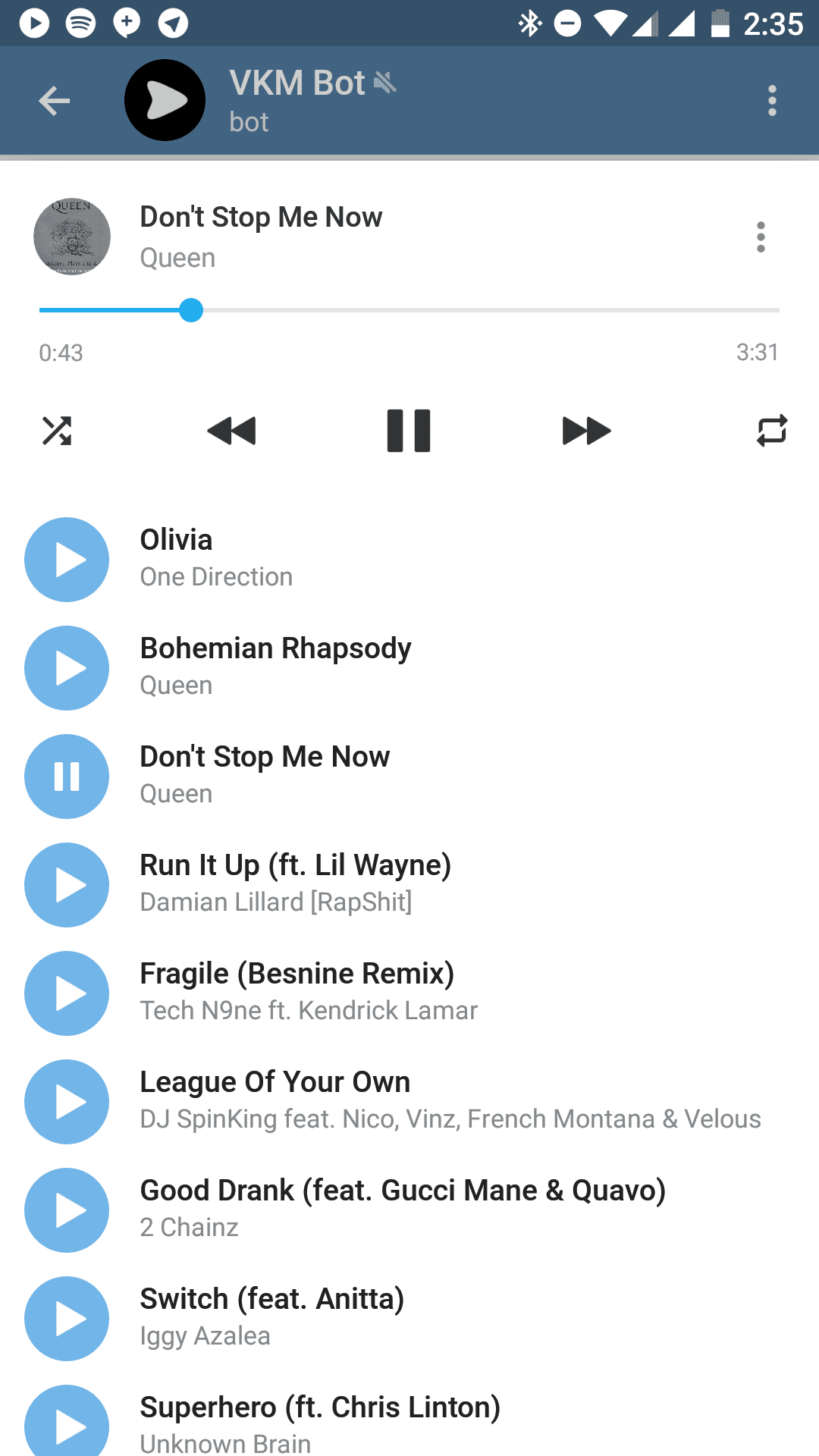The image size is (819, 1456).
Task: Play Run It Up (ft. Lil Wayne)
Action: (67, 885)
